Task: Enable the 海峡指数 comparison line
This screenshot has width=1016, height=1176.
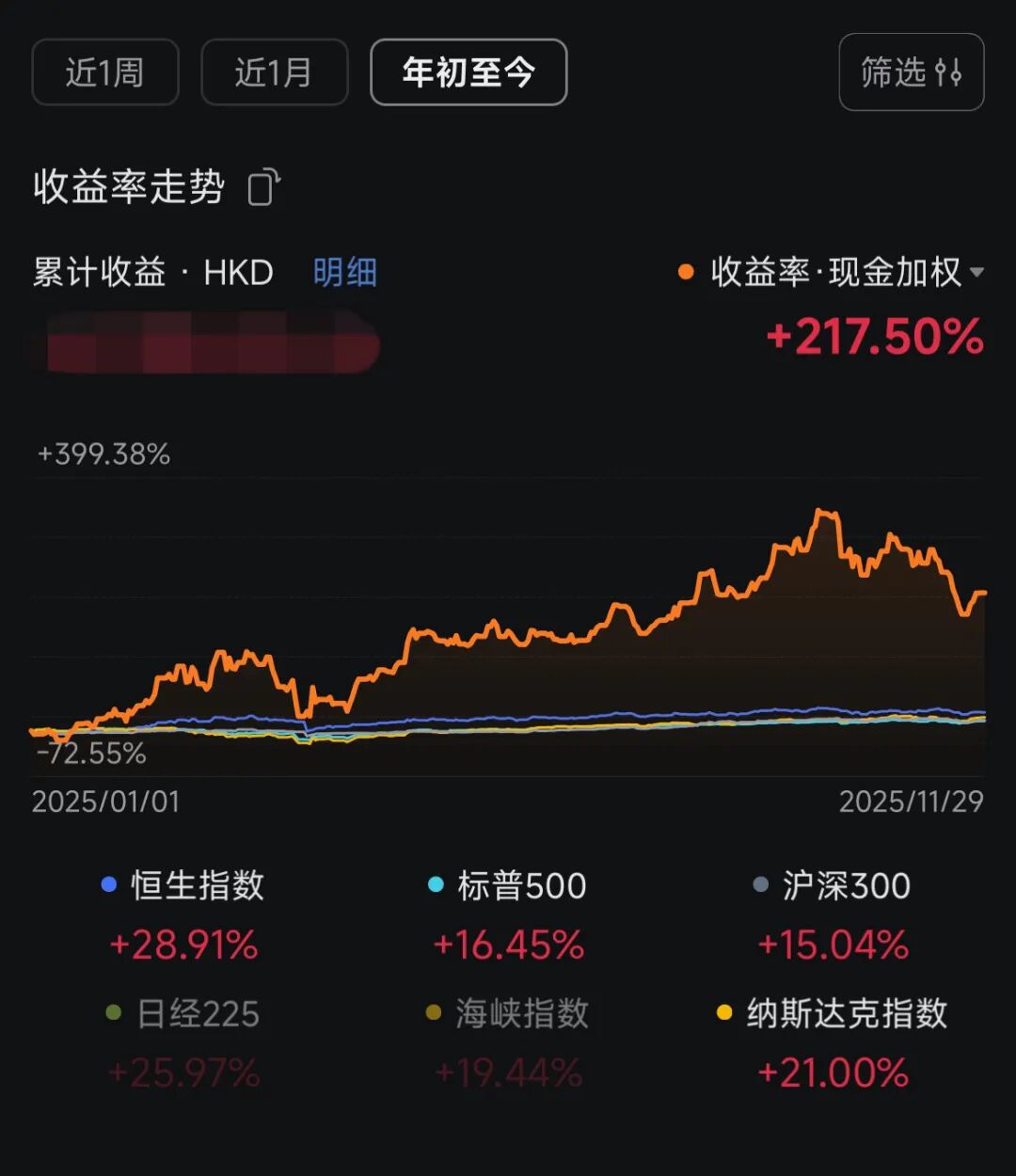Action: tap(508, 1014)
